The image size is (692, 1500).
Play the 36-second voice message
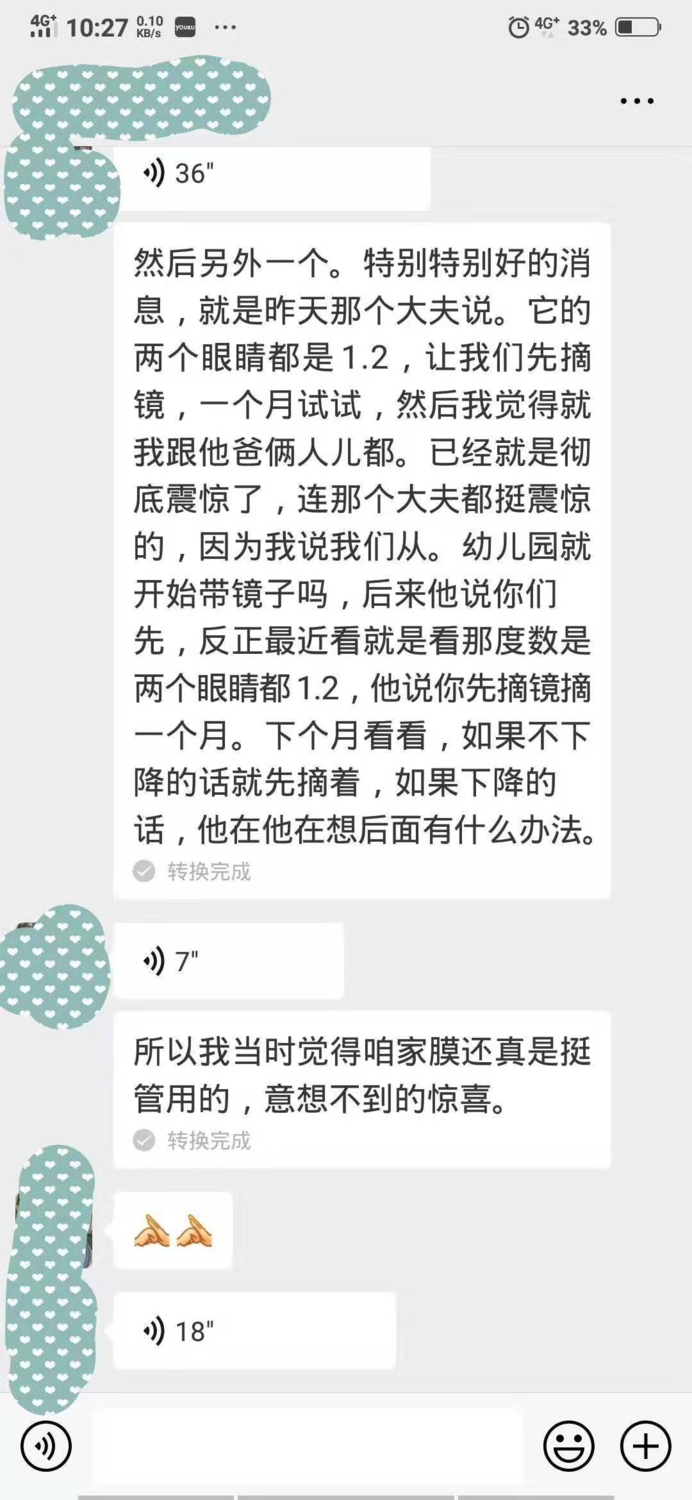(x=270, y=174)
